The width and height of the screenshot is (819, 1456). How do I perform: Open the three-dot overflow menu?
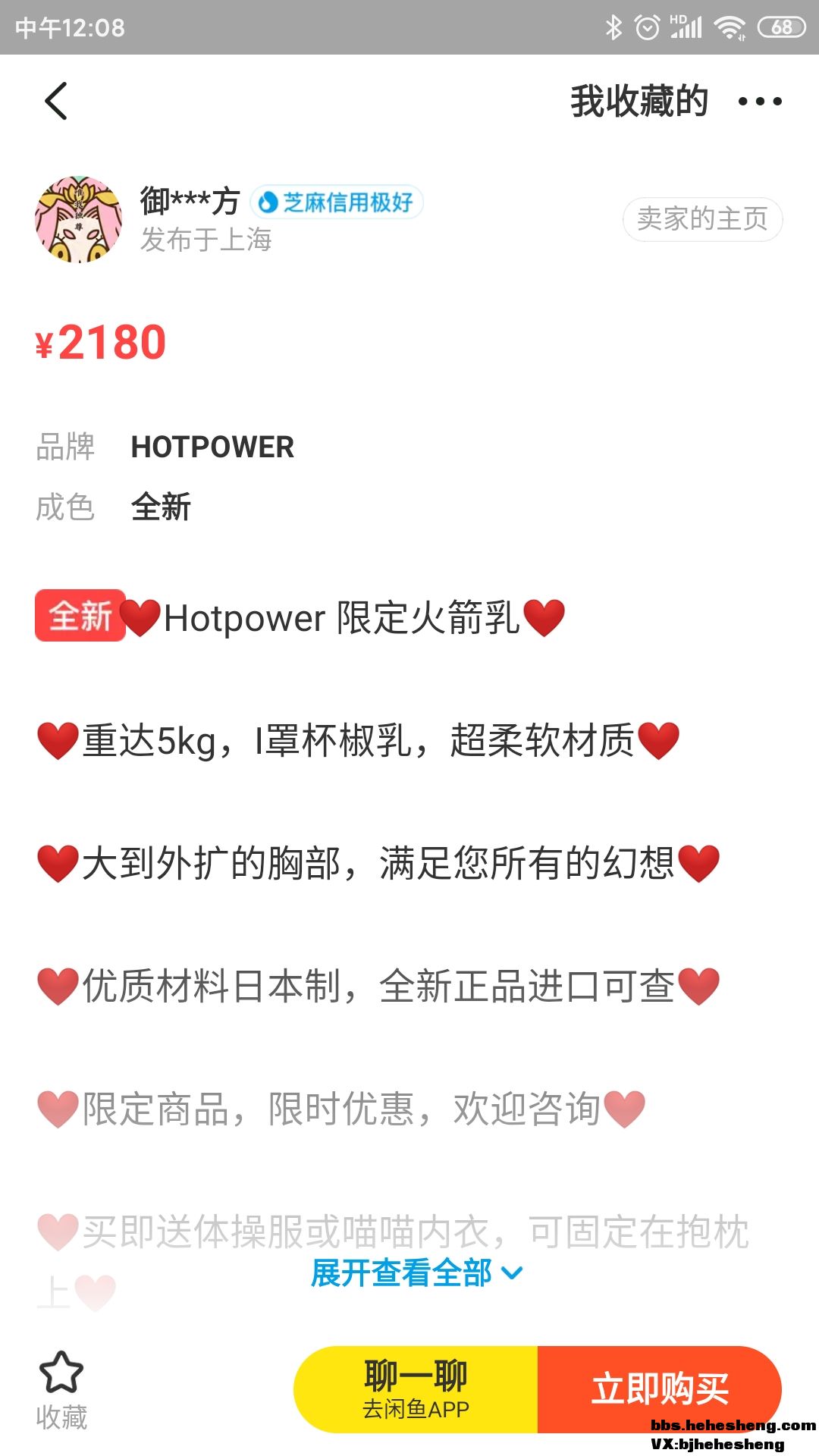760,102
